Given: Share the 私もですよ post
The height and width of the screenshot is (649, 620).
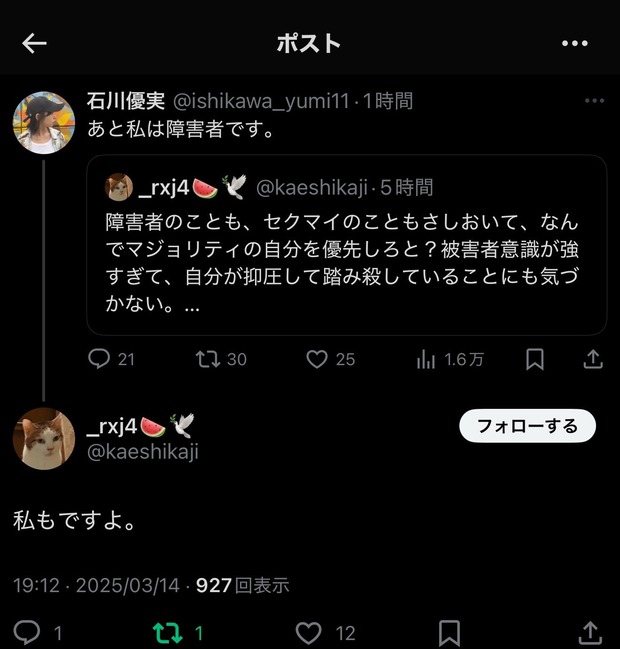Looking at the screenshot, I should (590, 632).
